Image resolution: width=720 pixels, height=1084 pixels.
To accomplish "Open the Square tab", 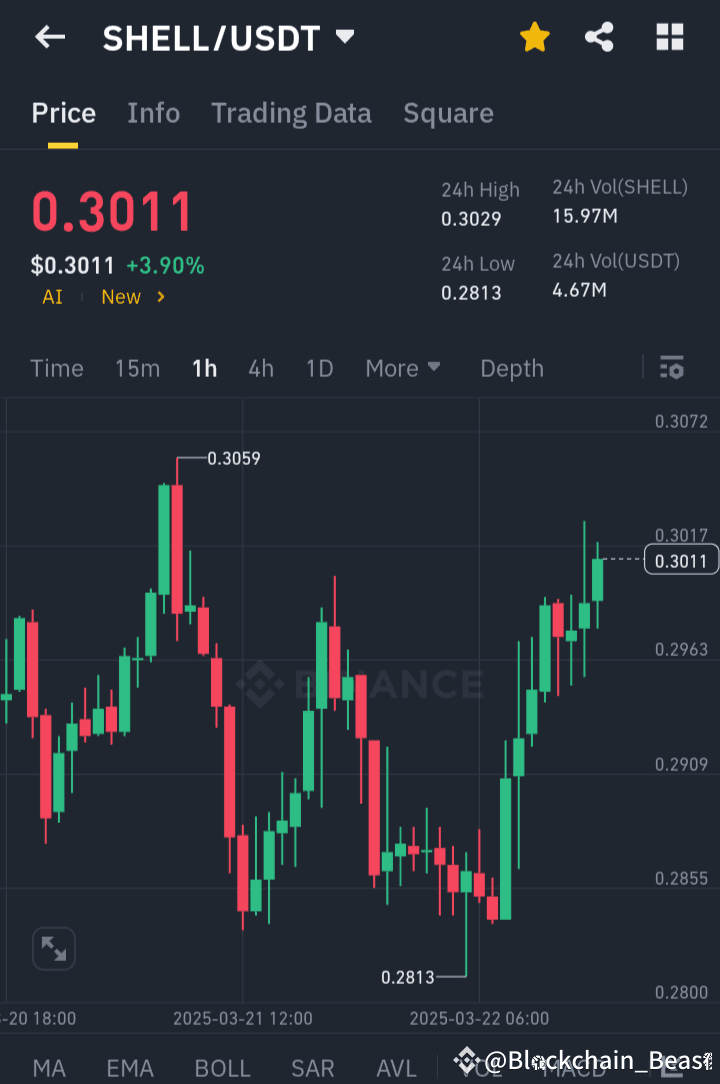I will 448,113.
